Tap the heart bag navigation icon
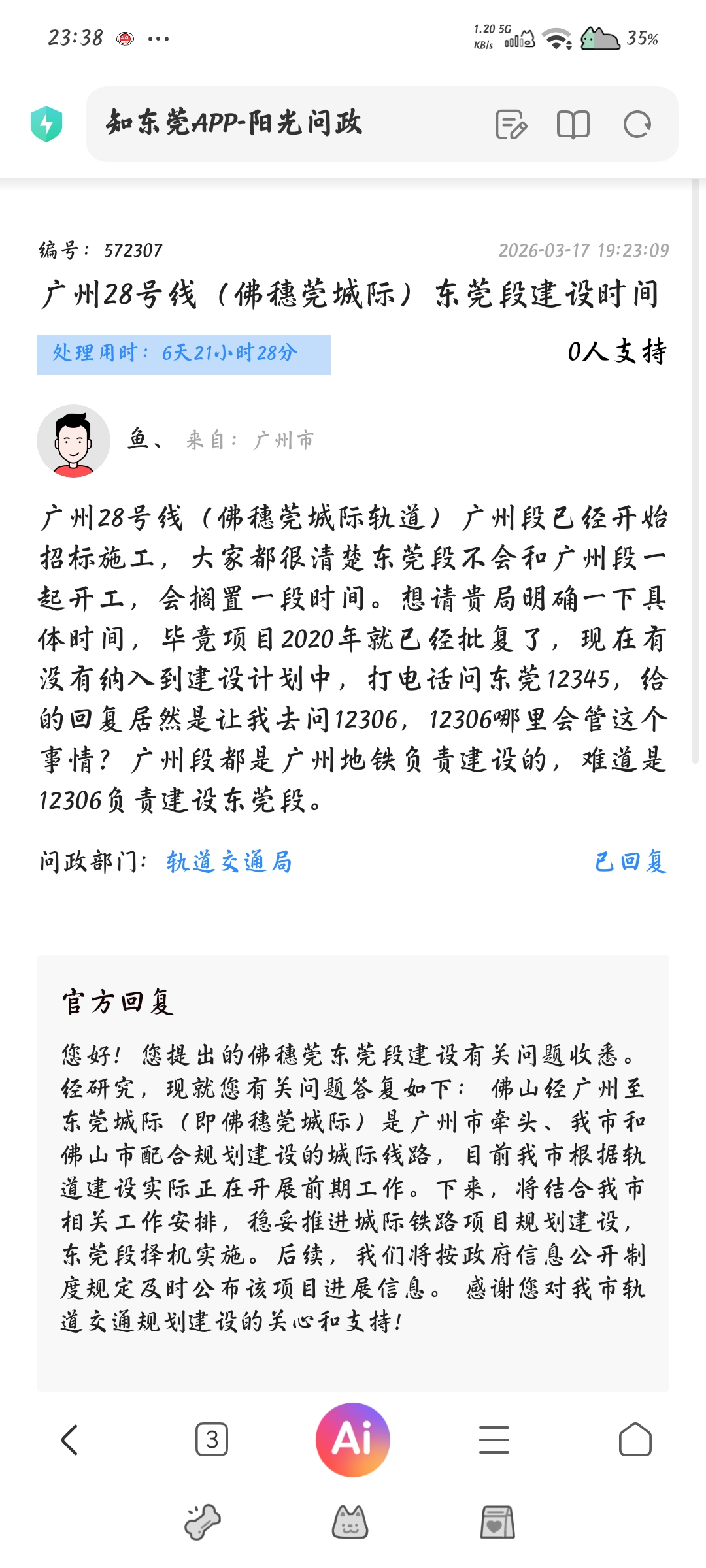This screenshot has width=706, height=1568. point(497,1522)
